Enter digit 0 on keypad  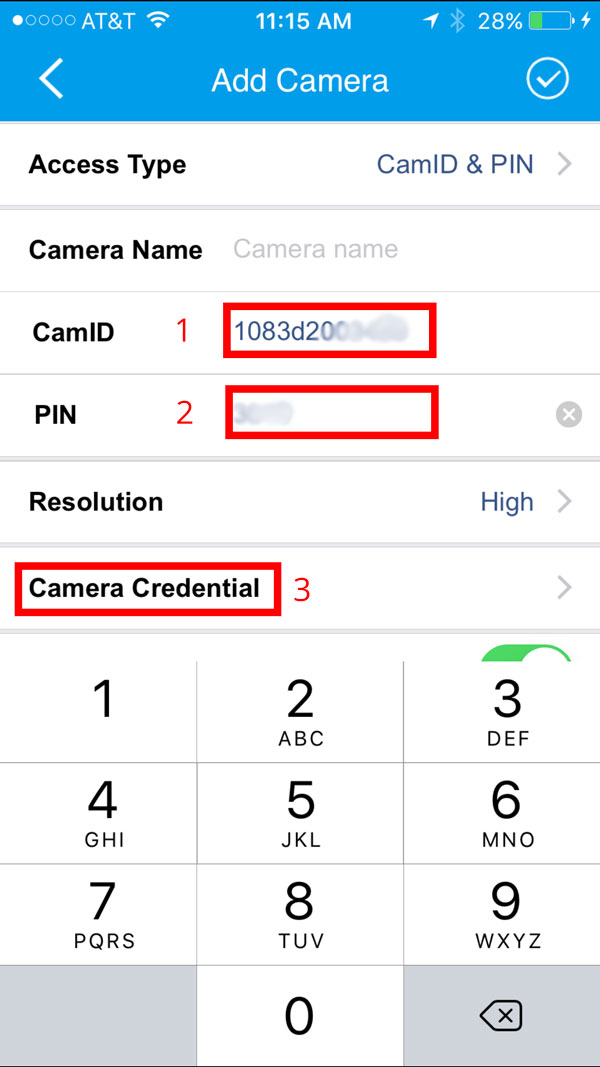(300, 1016)
